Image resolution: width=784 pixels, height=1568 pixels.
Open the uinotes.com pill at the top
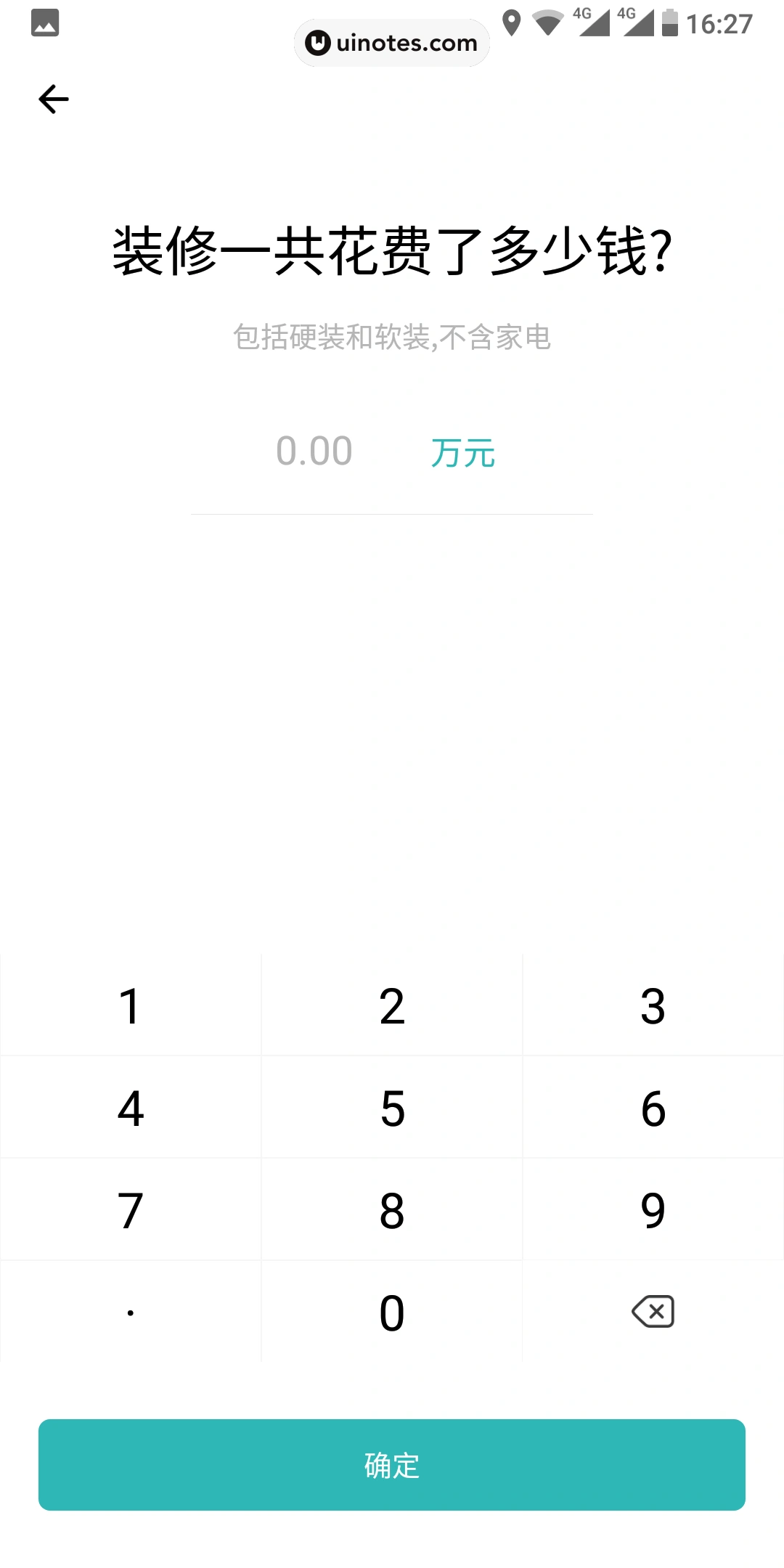point(391,42)
